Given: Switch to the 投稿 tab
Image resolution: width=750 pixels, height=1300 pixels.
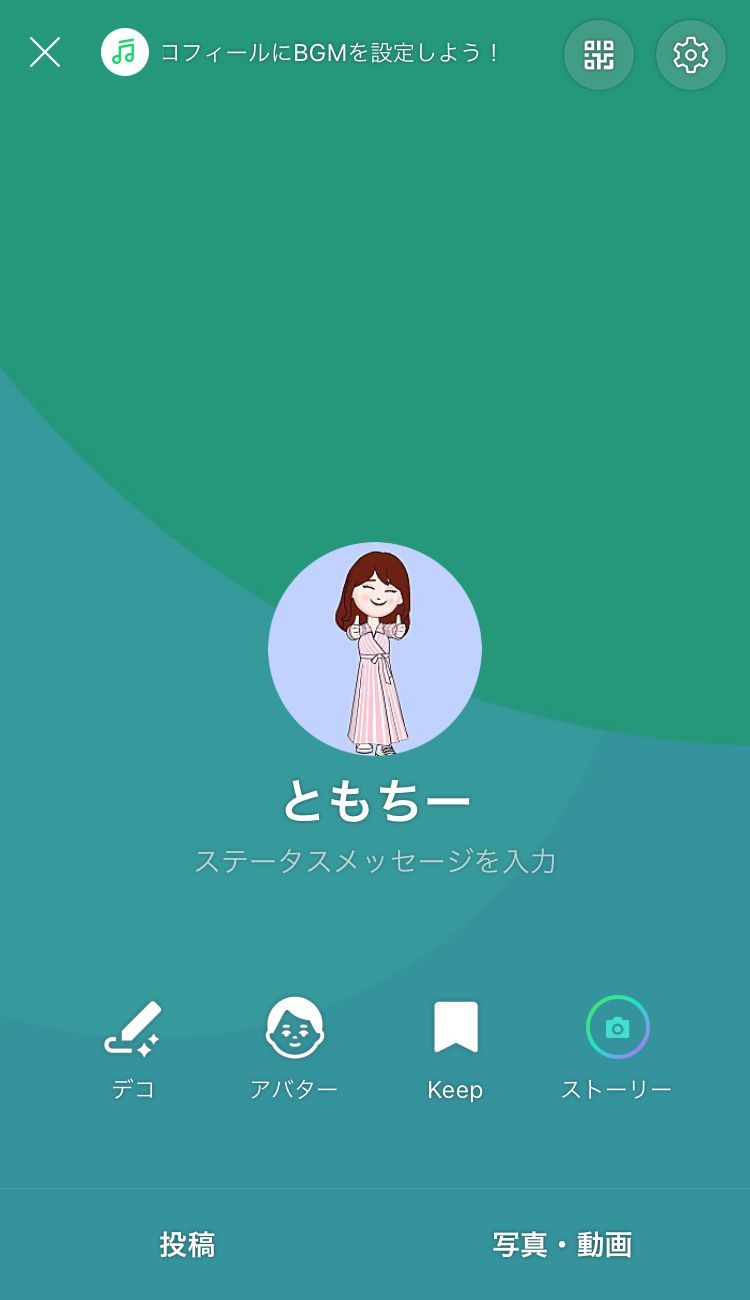Looking at the screenshot, I should click(x=187, y=1245).
